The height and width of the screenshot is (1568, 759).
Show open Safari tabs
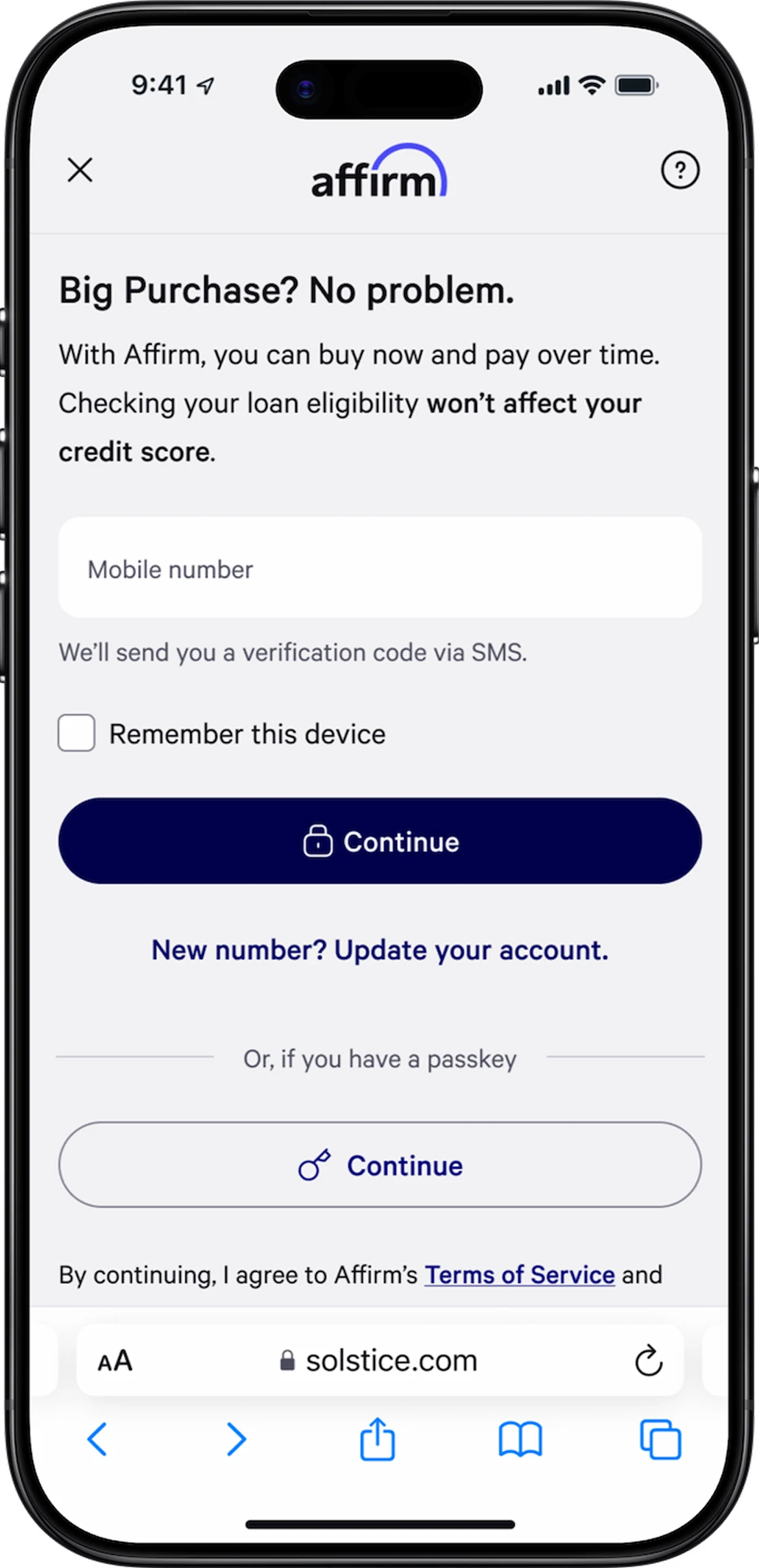tap(660, 1440)
